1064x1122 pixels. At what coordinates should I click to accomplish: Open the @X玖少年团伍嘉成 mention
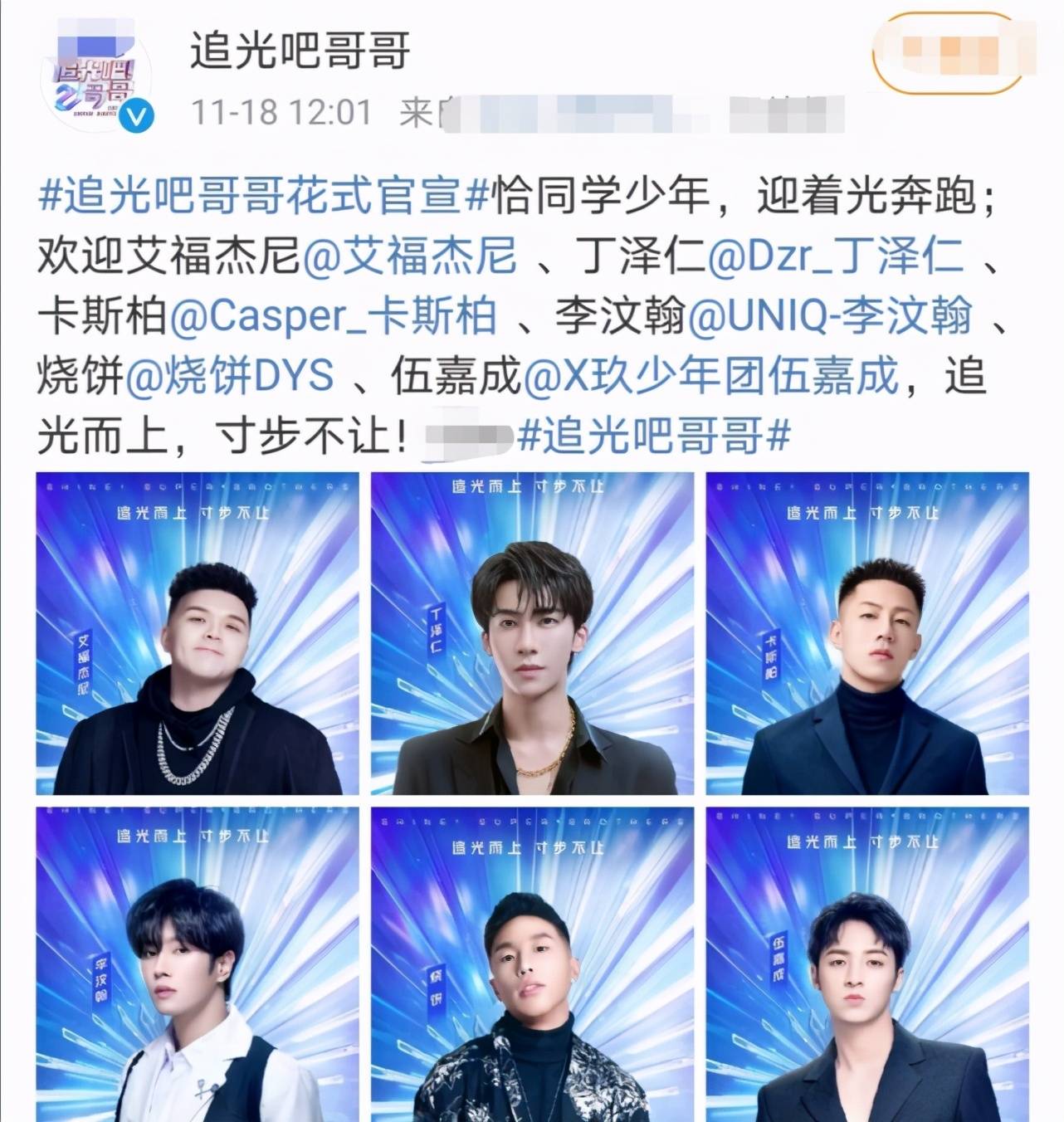tap(710, 376)
